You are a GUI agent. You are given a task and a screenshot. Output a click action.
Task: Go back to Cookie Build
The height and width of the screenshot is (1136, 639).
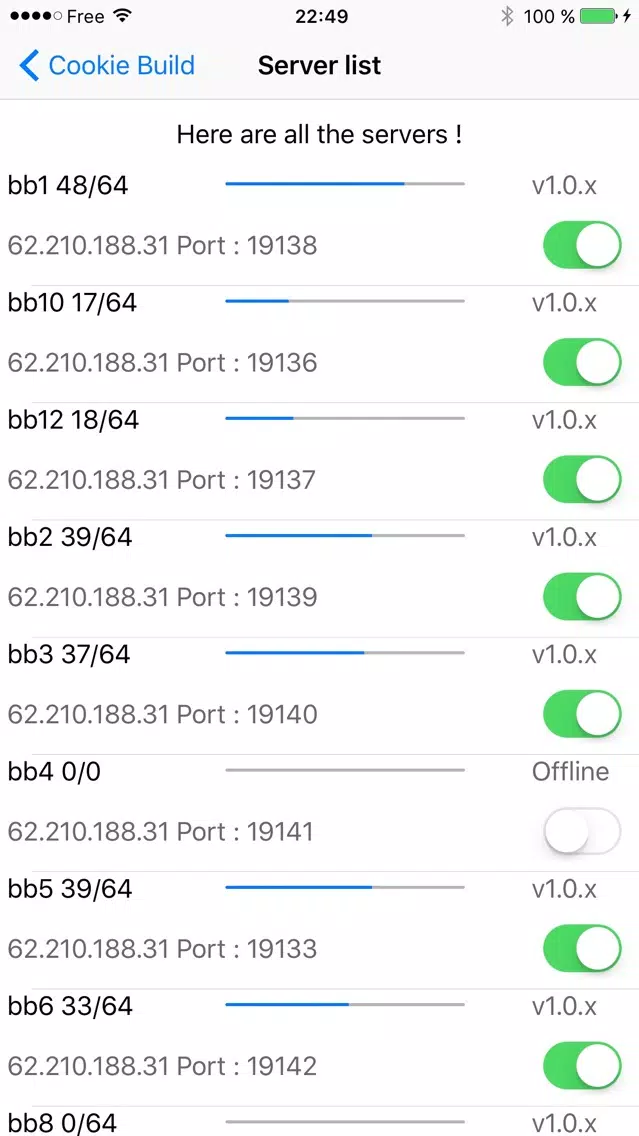[106, 65]
